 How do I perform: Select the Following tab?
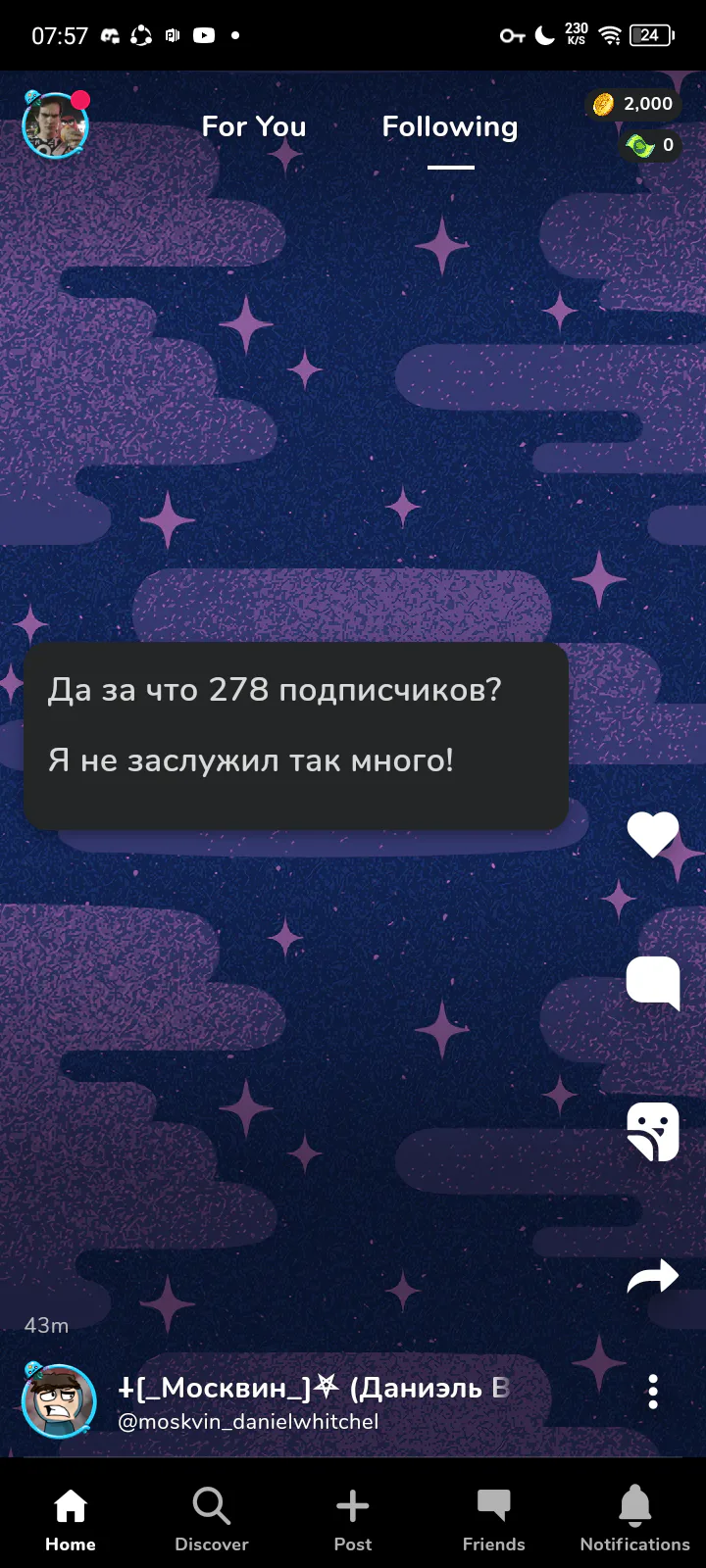click(450, 127)
